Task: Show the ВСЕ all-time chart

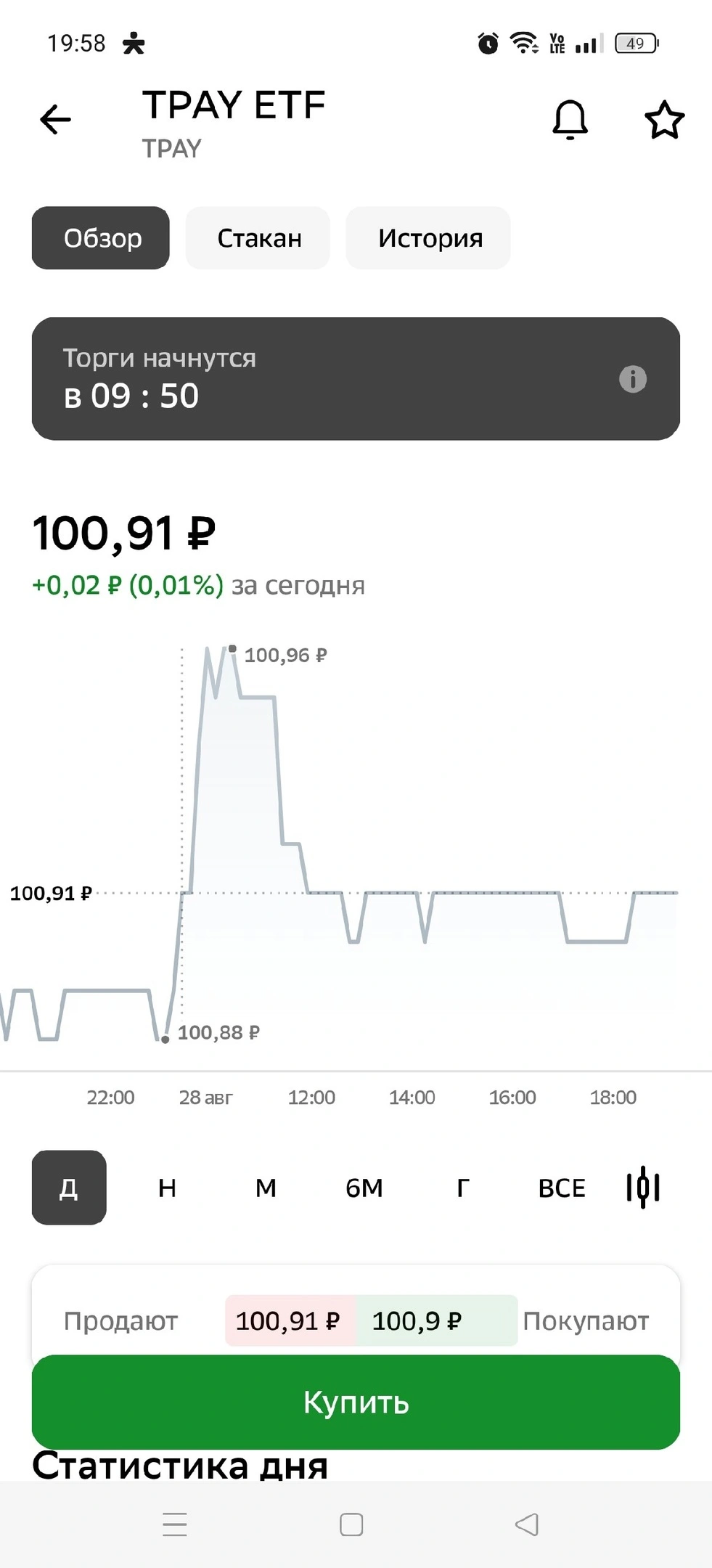Action: point(562,1188)
